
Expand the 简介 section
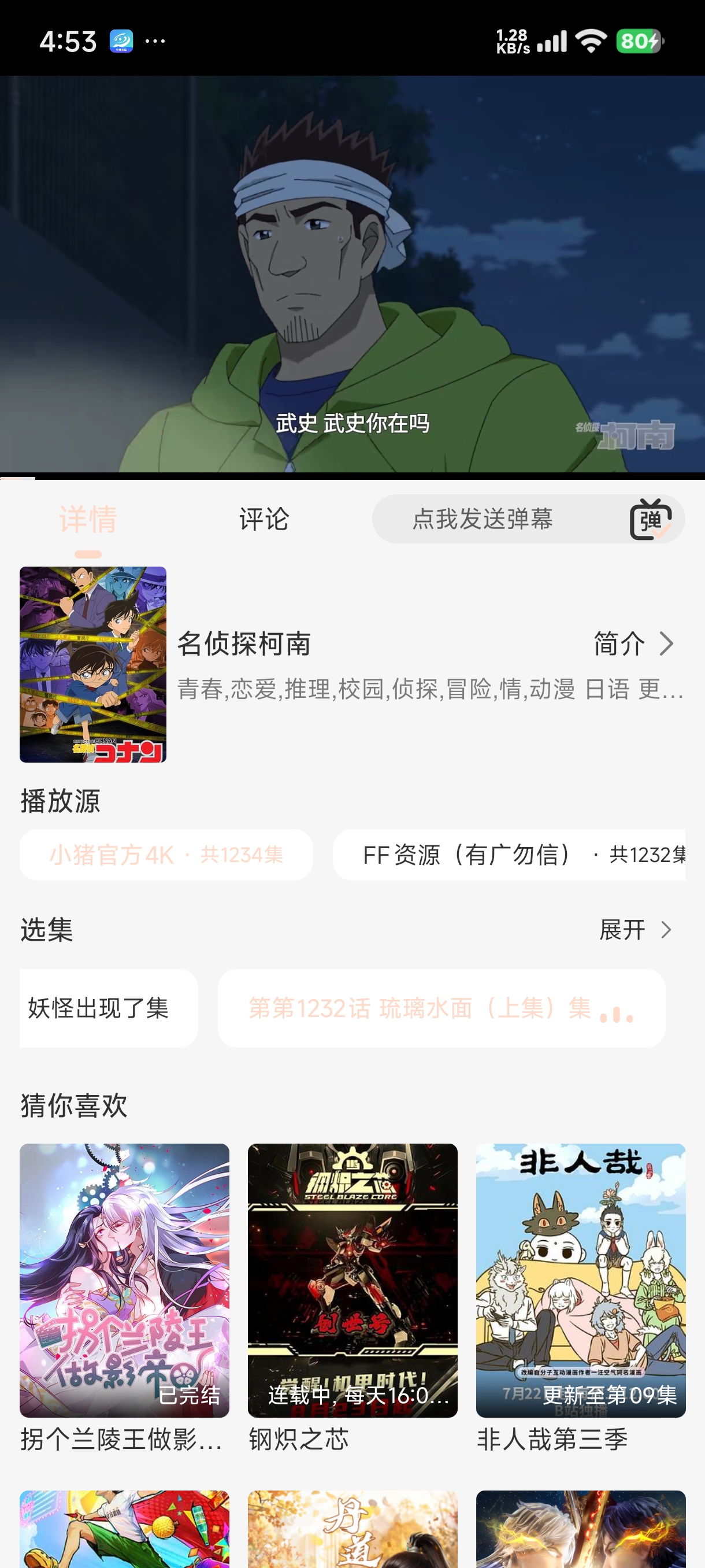point(619,644)
